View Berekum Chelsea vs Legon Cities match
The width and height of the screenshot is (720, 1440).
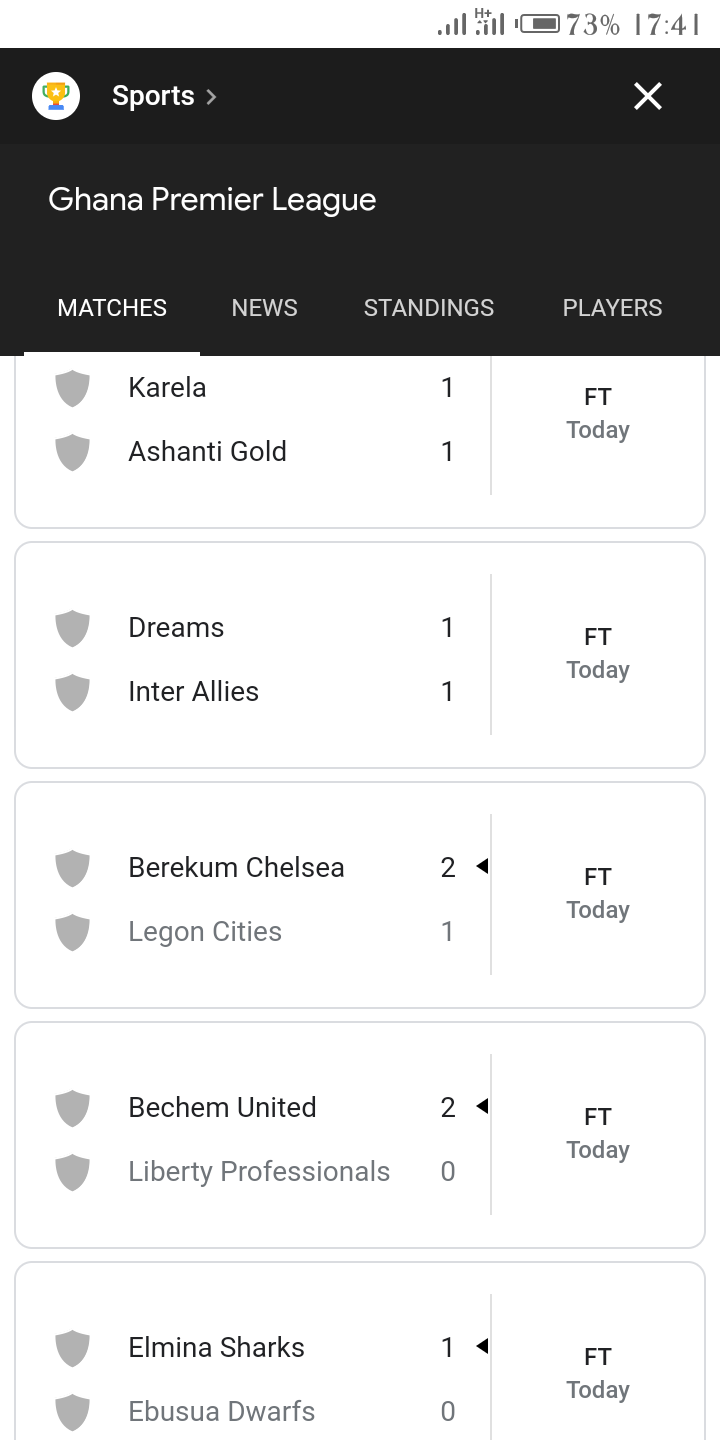click(360, 895)
